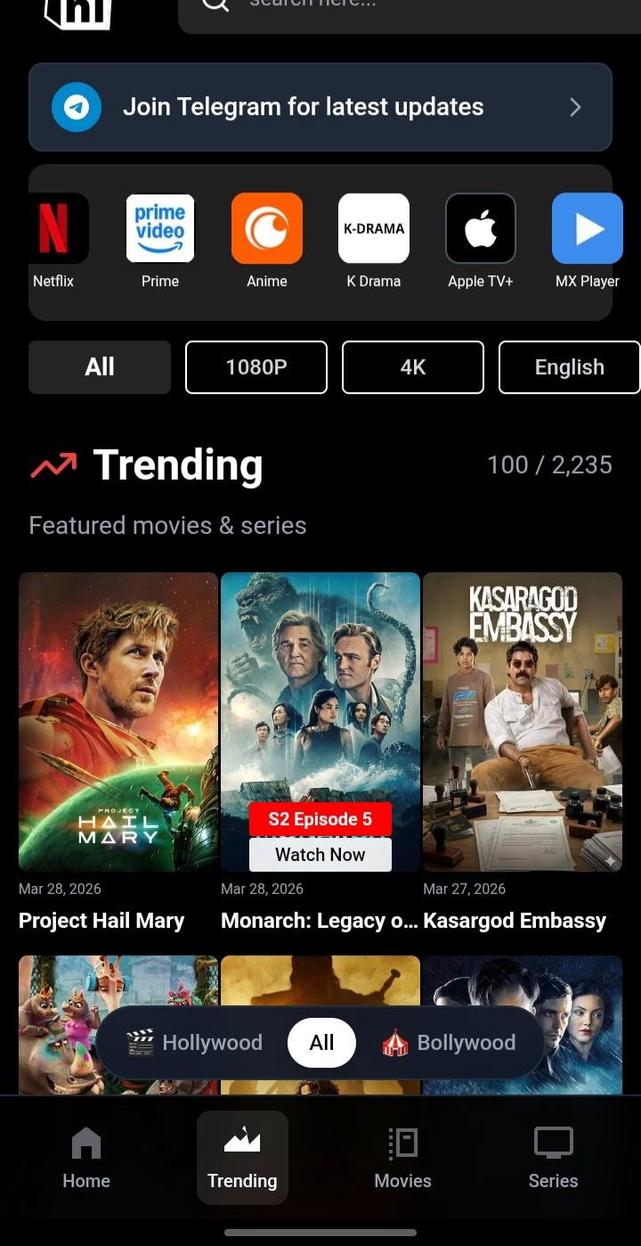Filter by English language
The image size is (641, 1246).
[x=569, y=367]
